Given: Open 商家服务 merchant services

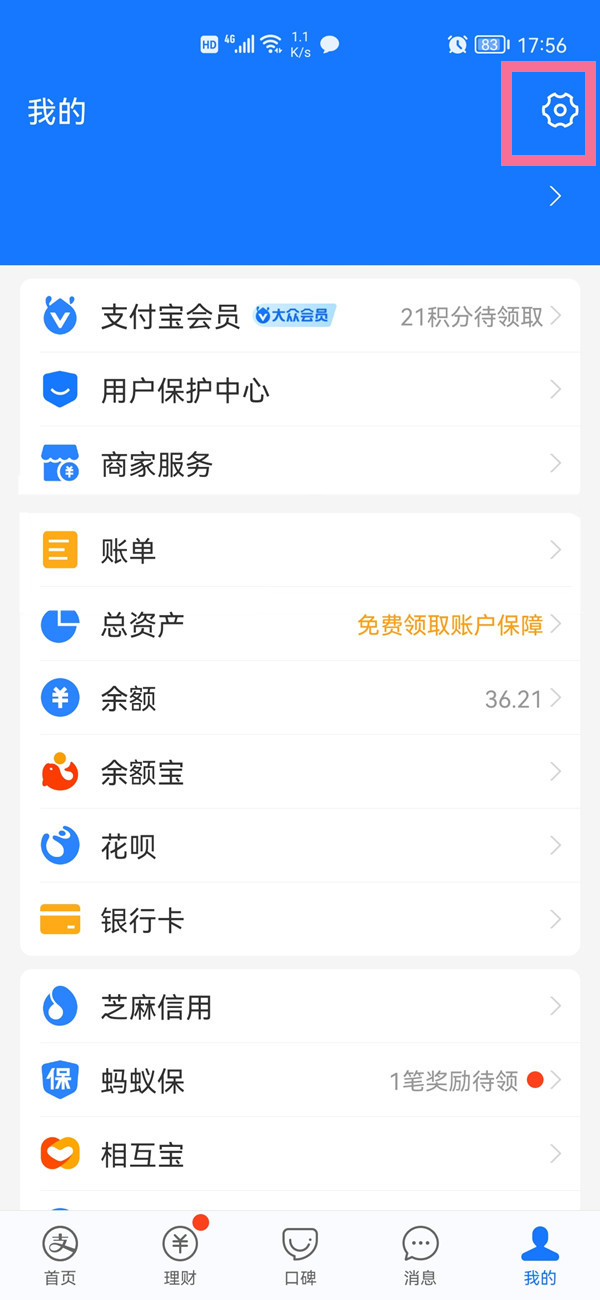Looking at the screenshot, I should [300, 464].
